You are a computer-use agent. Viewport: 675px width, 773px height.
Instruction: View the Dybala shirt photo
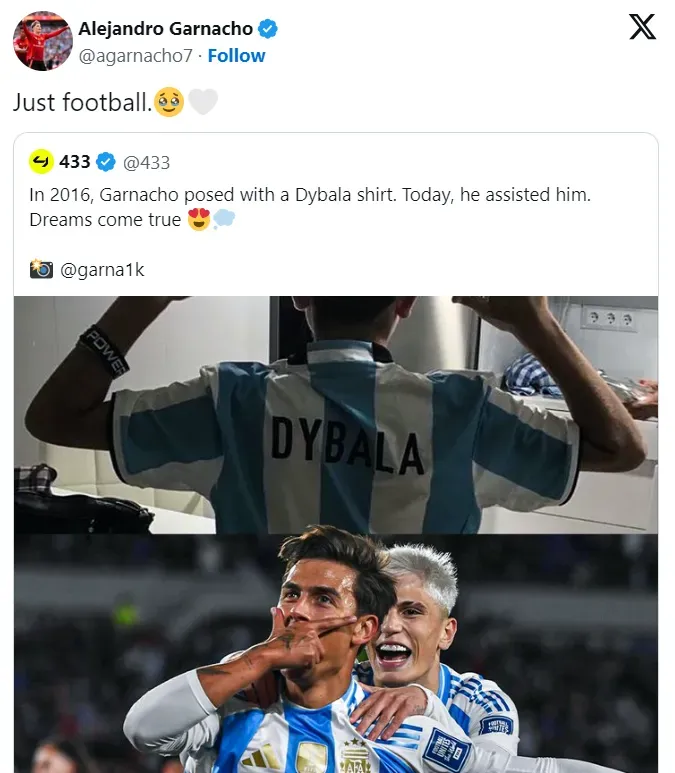point(336,414)
